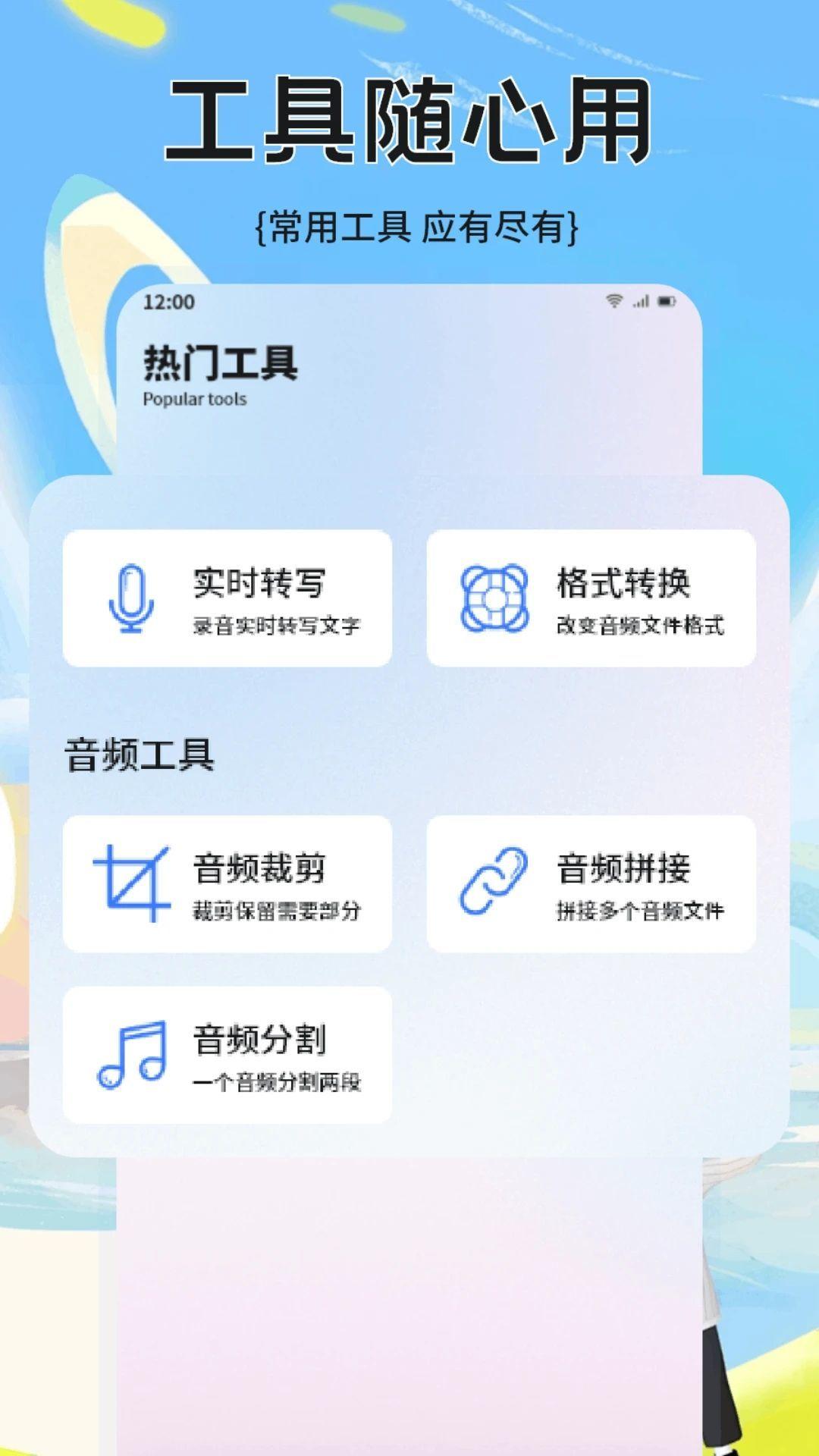Launch the 音频裁剪 audio trimming tool
819x1456 pixels.
(227, 882)
